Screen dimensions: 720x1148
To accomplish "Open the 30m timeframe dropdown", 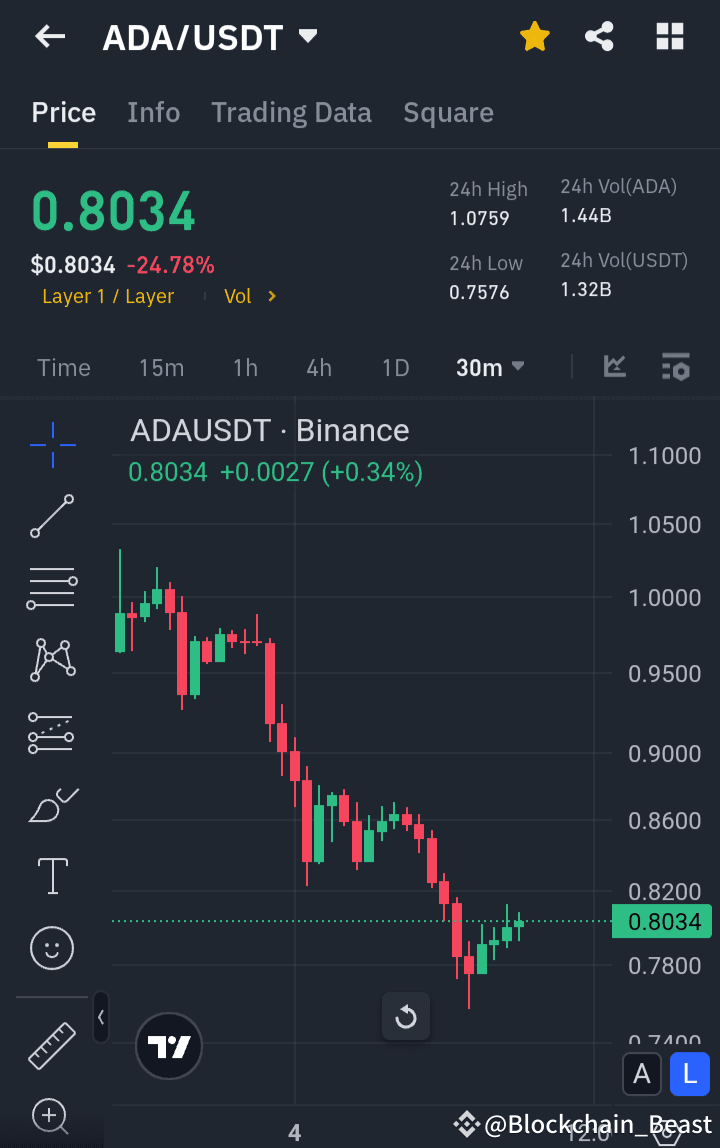I will (x=489, y=367).
